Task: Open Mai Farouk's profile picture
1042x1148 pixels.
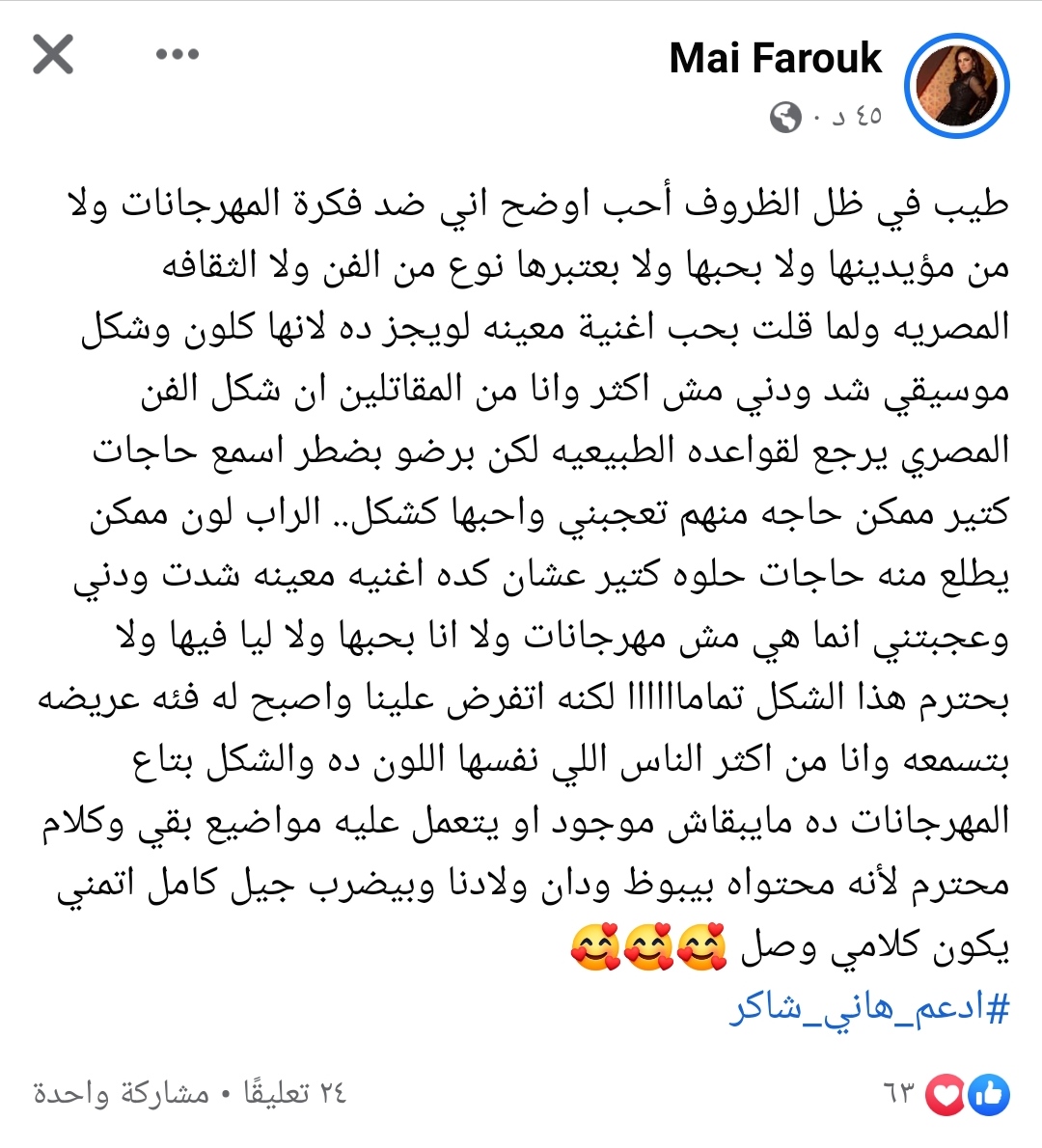Action: (955, 86)
